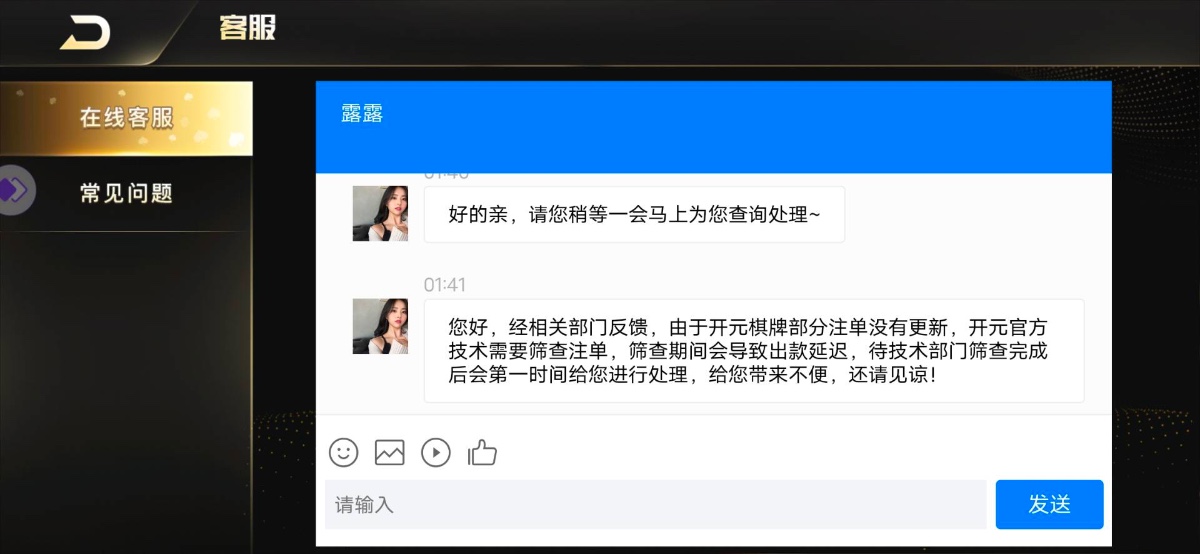The image size is (1200, 554).
Task: Focus the 请输入 message field
Action: click(655, 505)
